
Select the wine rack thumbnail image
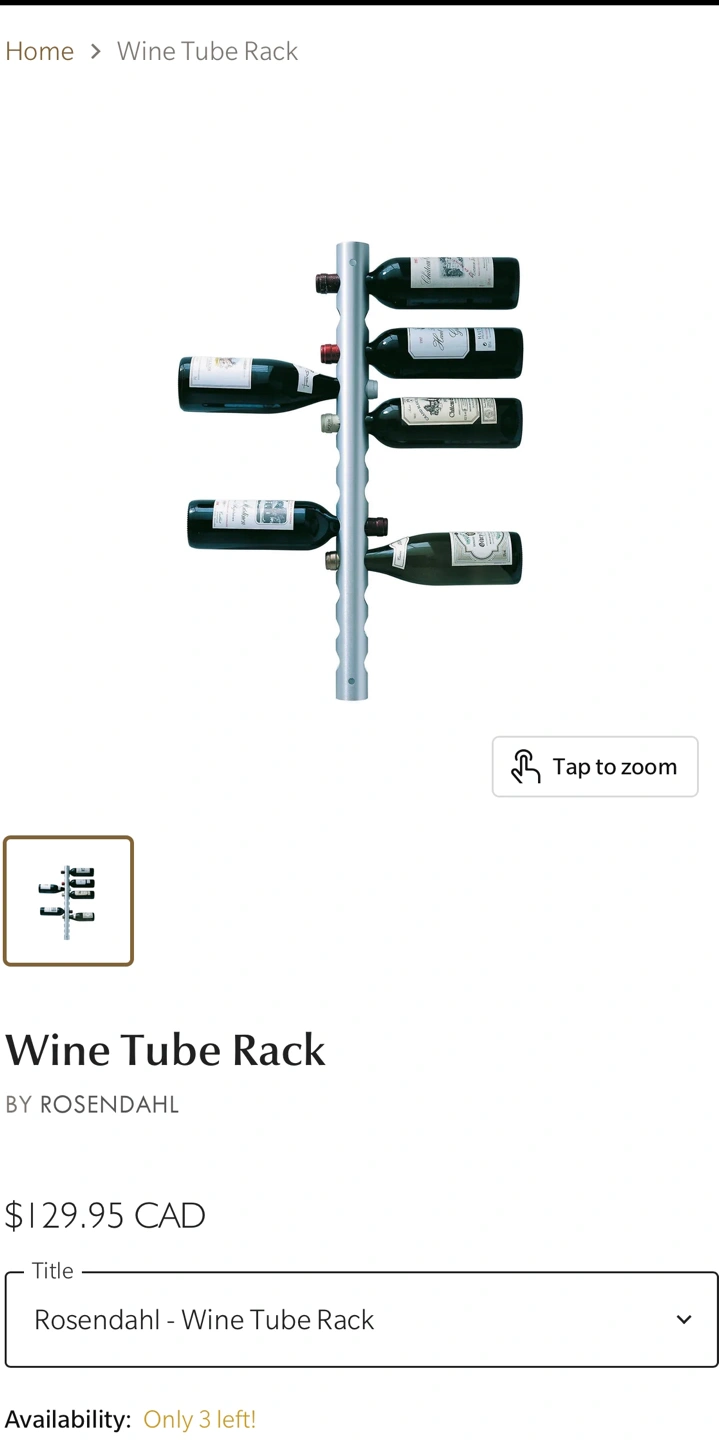[x=68, y=901]
